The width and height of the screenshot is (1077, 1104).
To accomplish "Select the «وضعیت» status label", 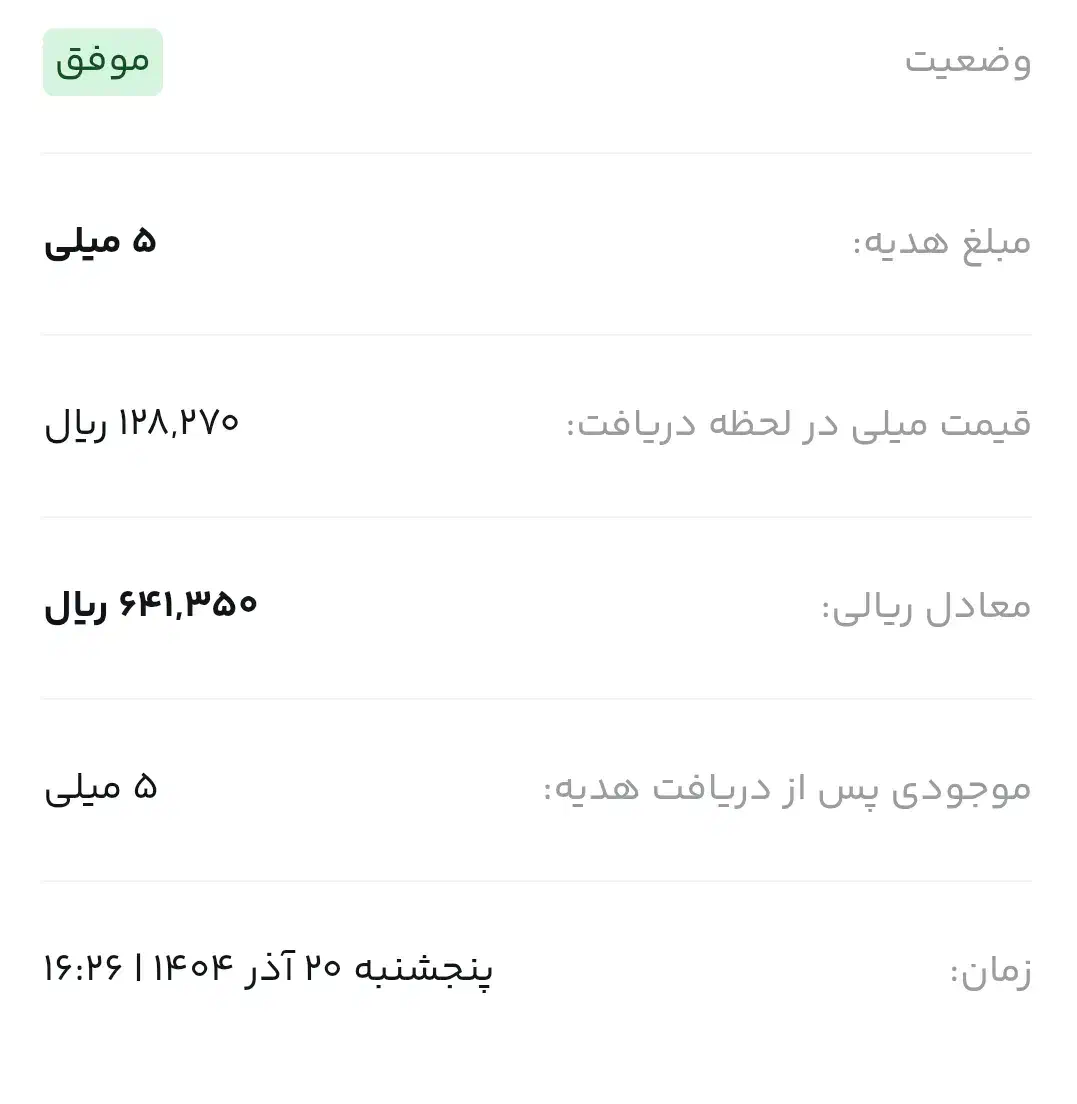I will (x=968, y=62).
